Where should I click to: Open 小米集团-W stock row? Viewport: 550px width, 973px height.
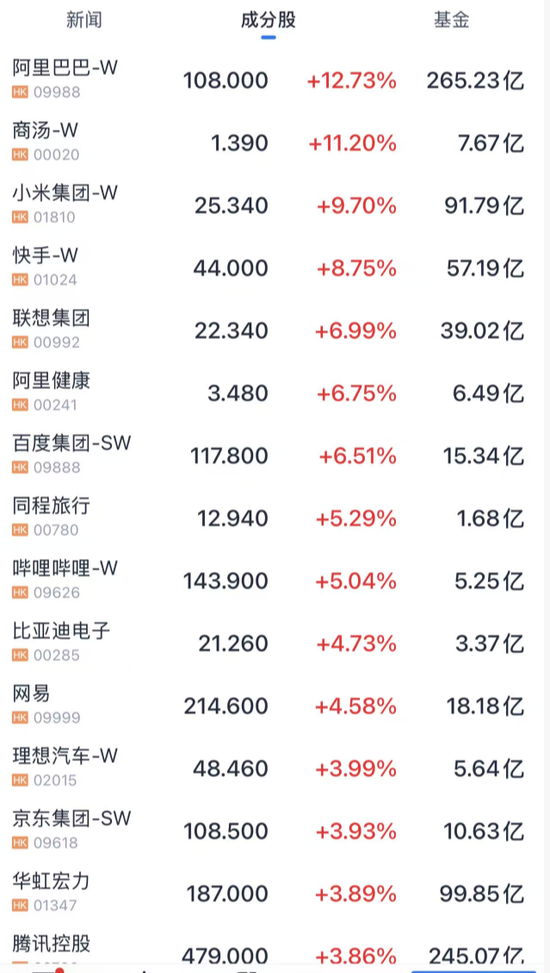click(275, 205)
